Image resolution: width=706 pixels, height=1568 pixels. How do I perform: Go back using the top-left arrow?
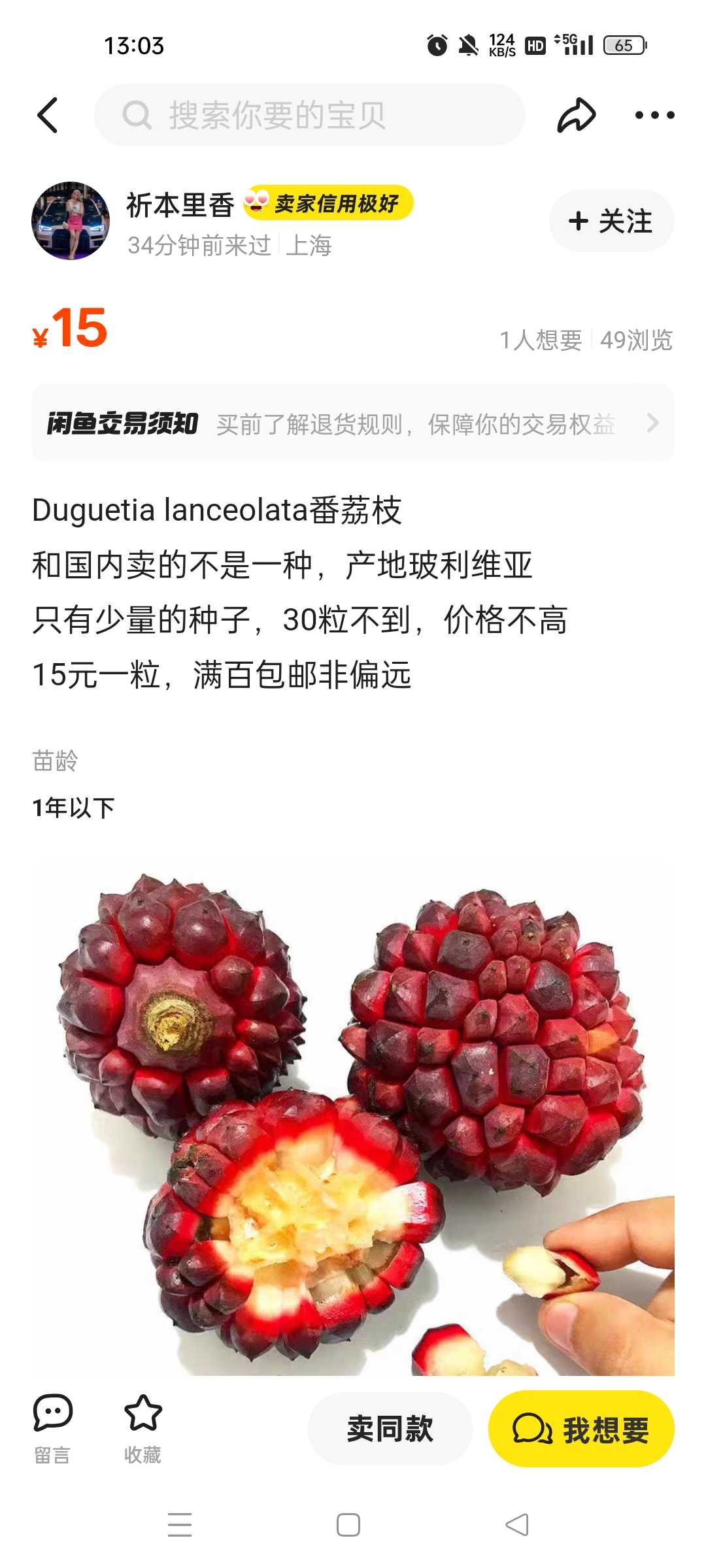pos(48,115)
